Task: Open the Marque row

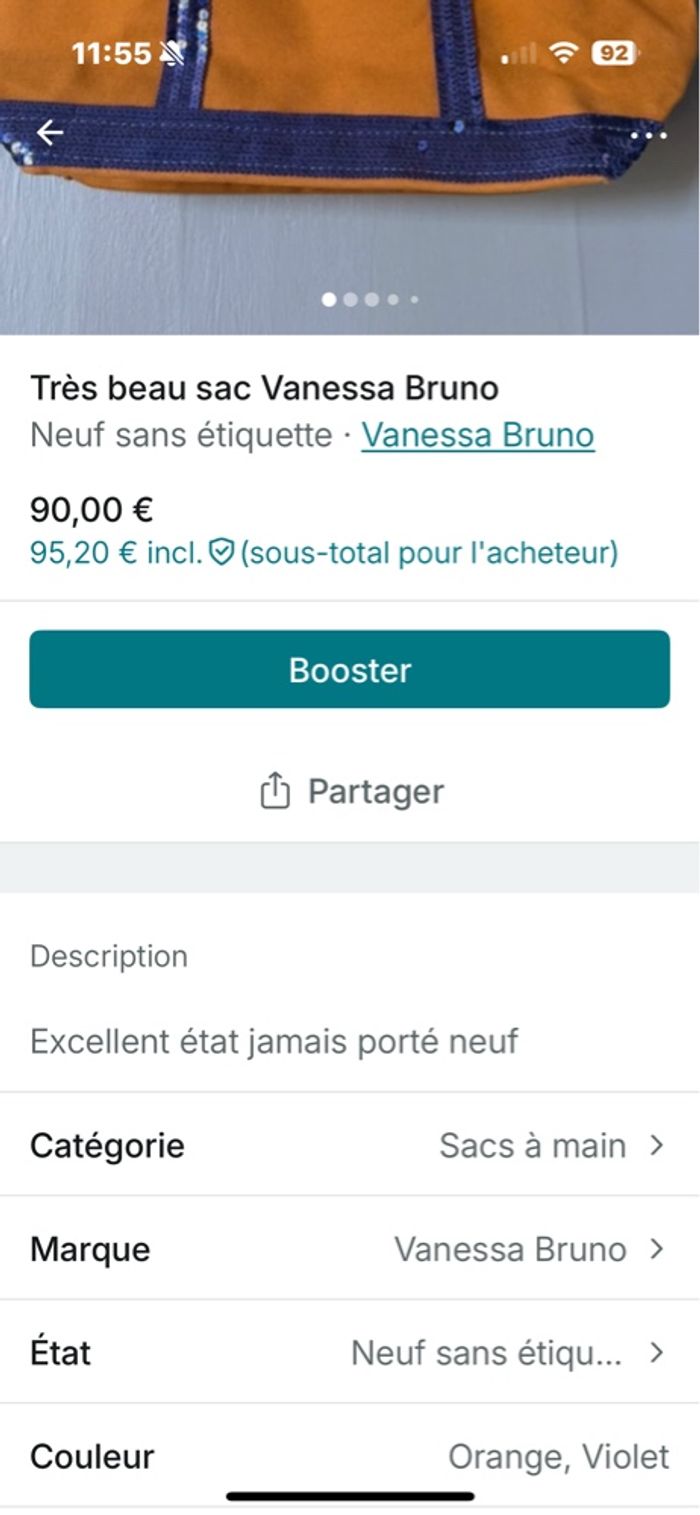Action: click(349, 1249)
